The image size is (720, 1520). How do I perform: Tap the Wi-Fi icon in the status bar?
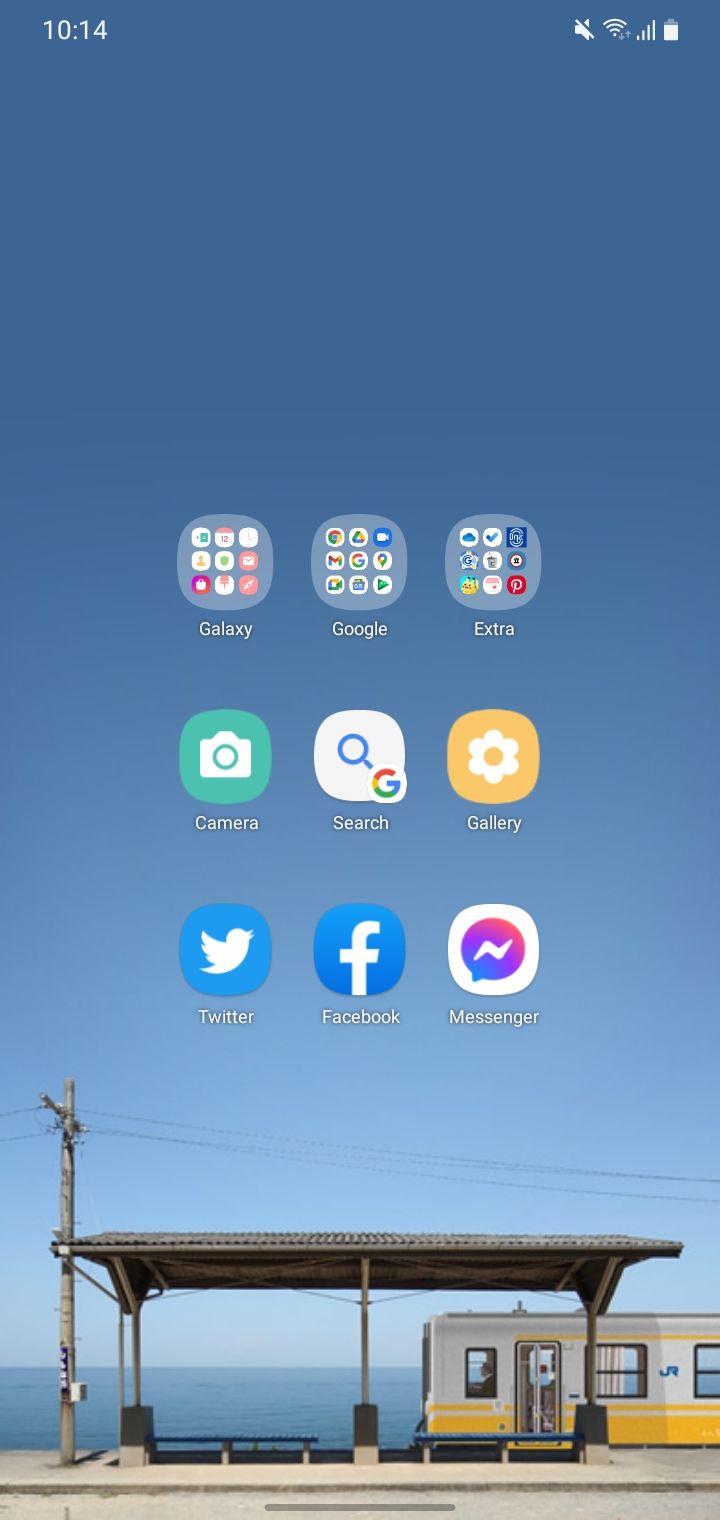(614, 30)
